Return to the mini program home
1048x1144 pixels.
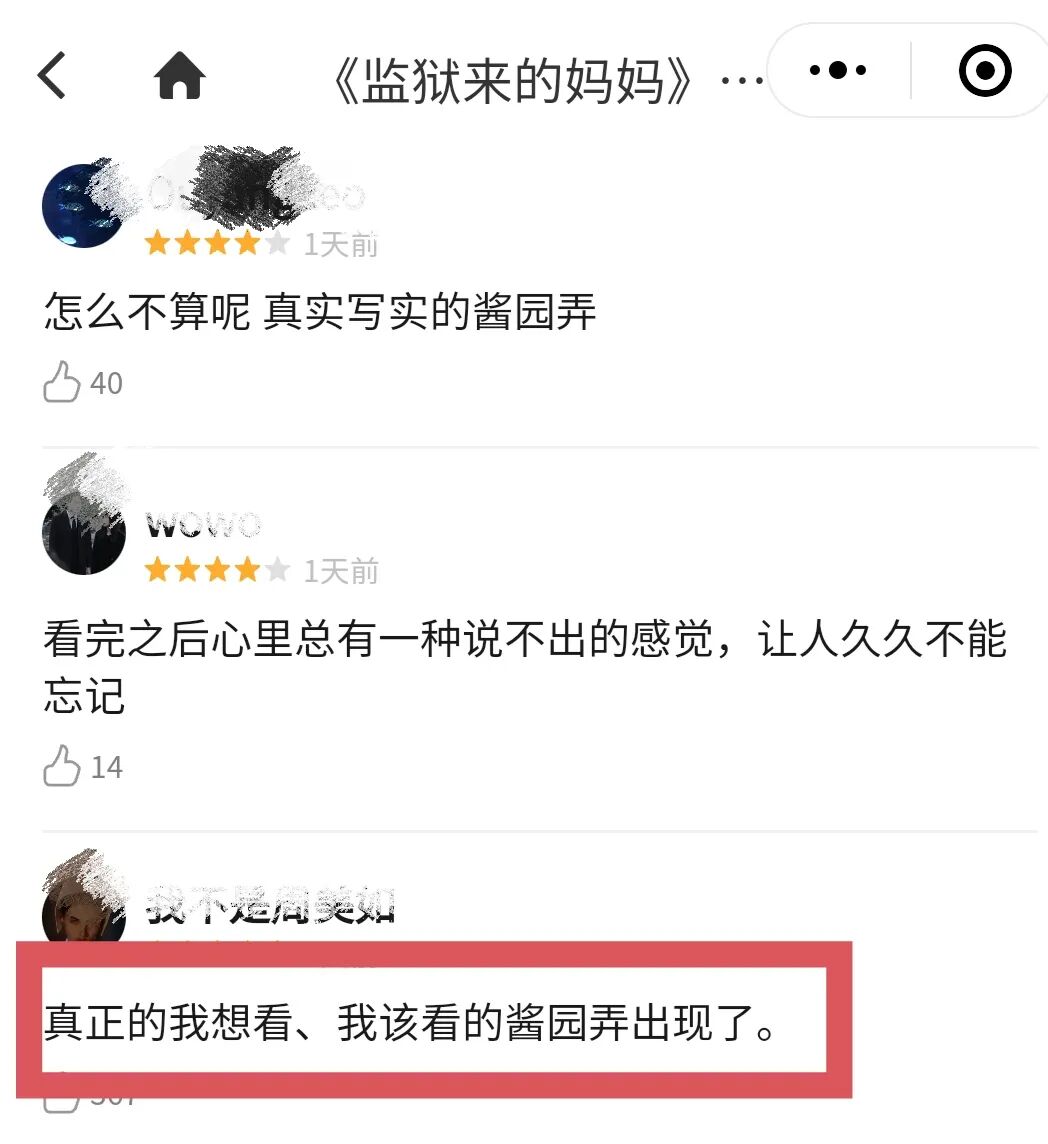(180, 75)
